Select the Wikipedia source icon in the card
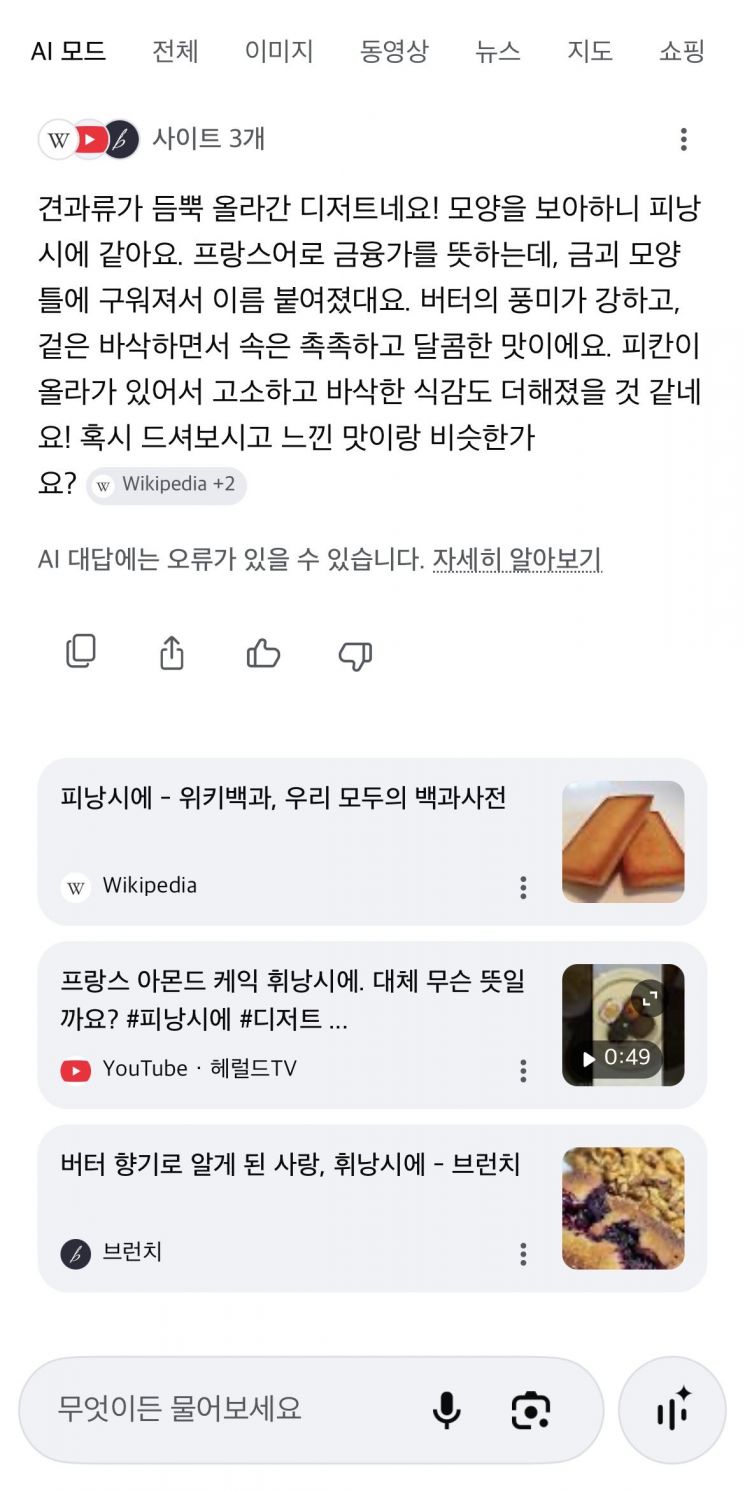 tap(77, 885)
